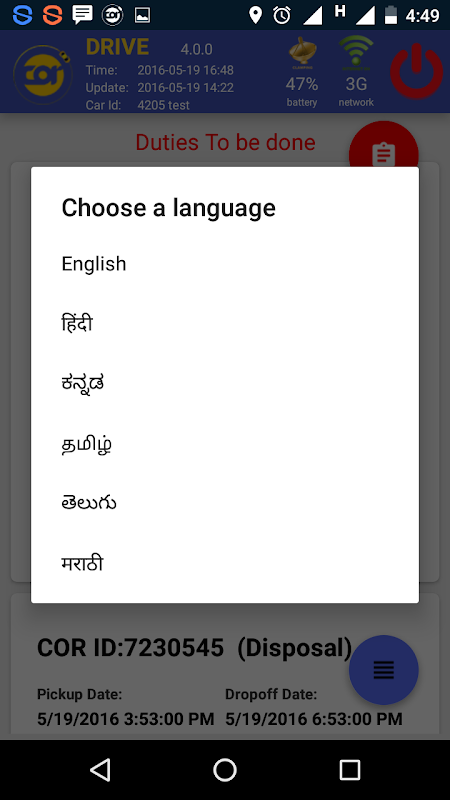The height and width of the screenshot is (800, 450).
Task: Select தமிழ் in the language dialog
Action: click(224, 443)
